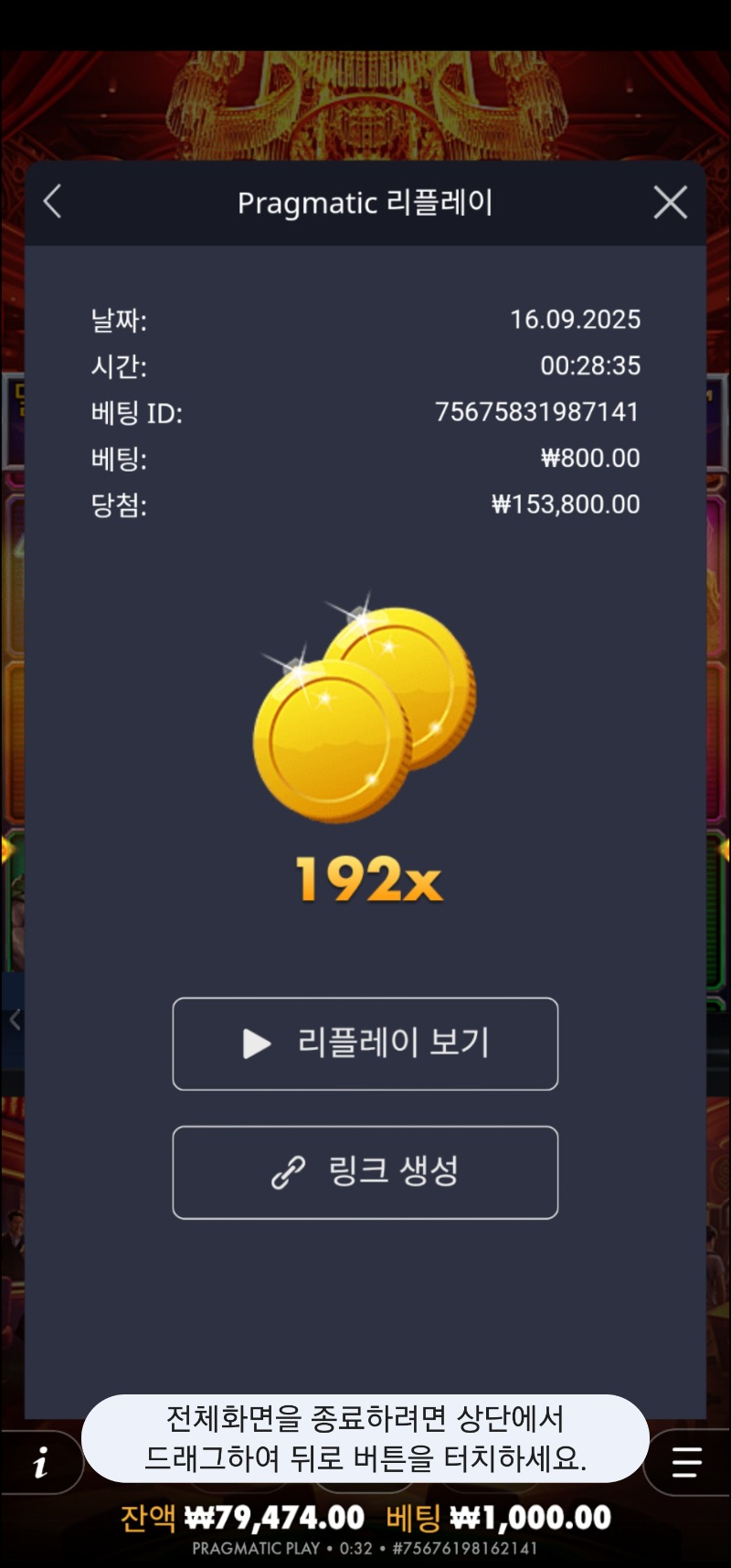The height and width of the screenshot is (1568, 731).
Task: Go back using the left arrow
Action: point(53,202)
